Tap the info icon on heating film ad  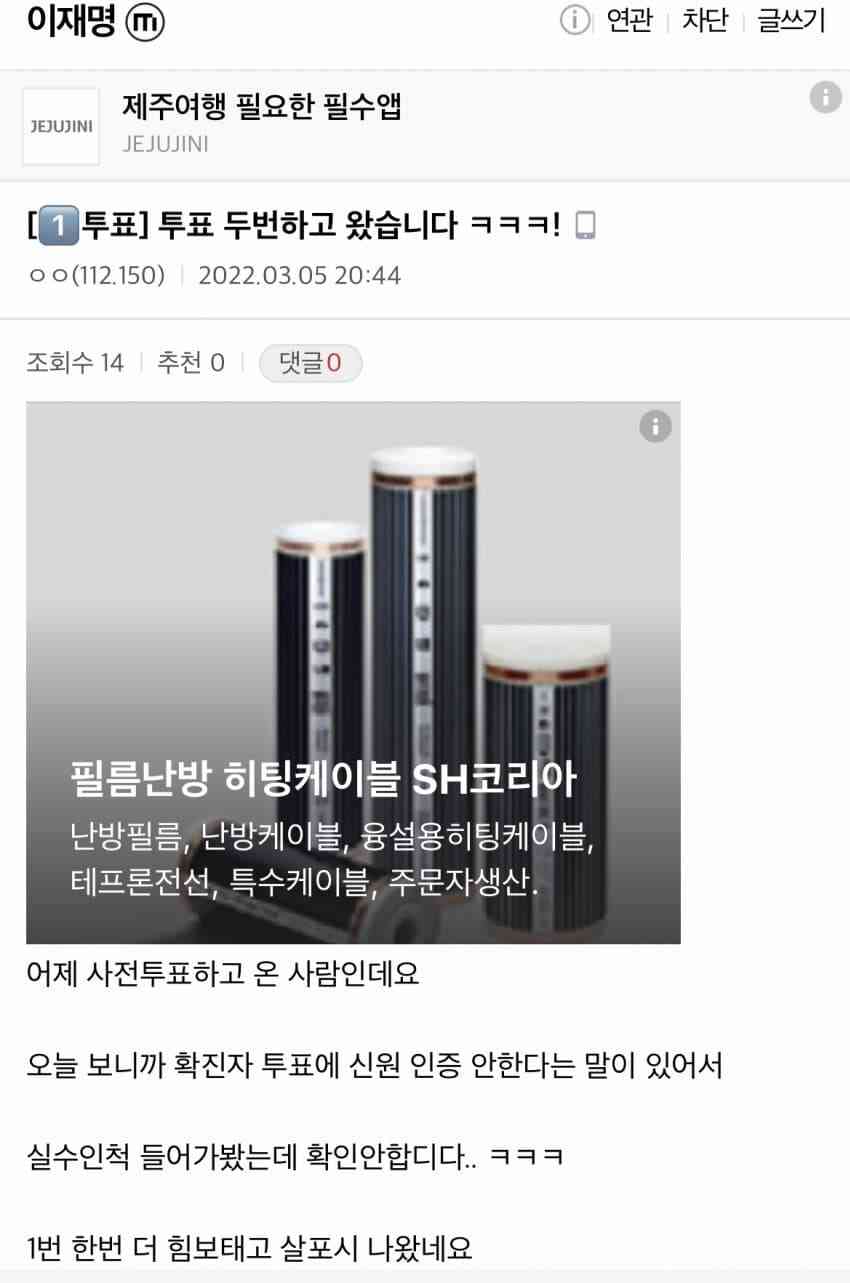(x=655, y=427)
